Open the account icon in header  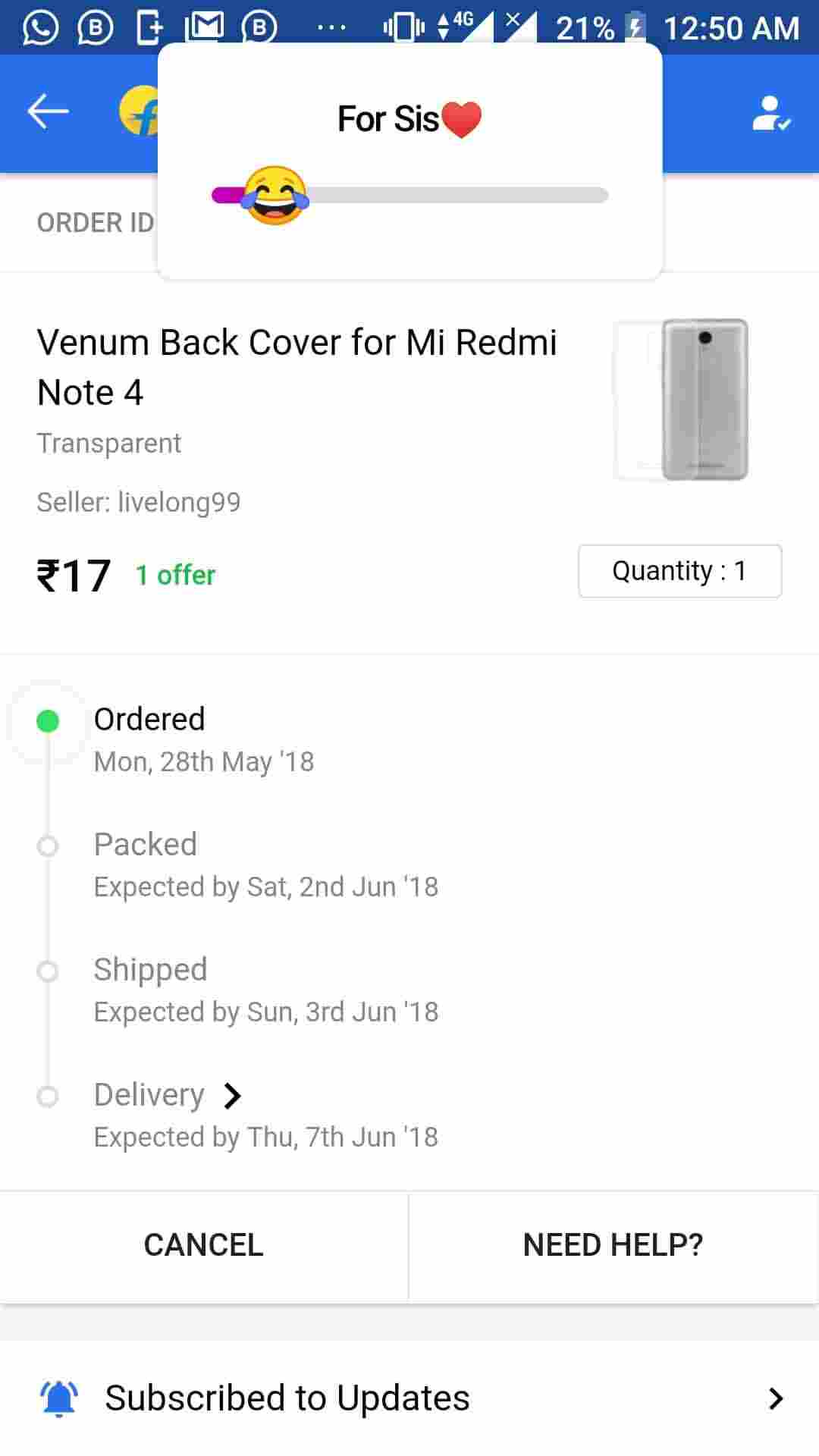[x=770, y=113]
